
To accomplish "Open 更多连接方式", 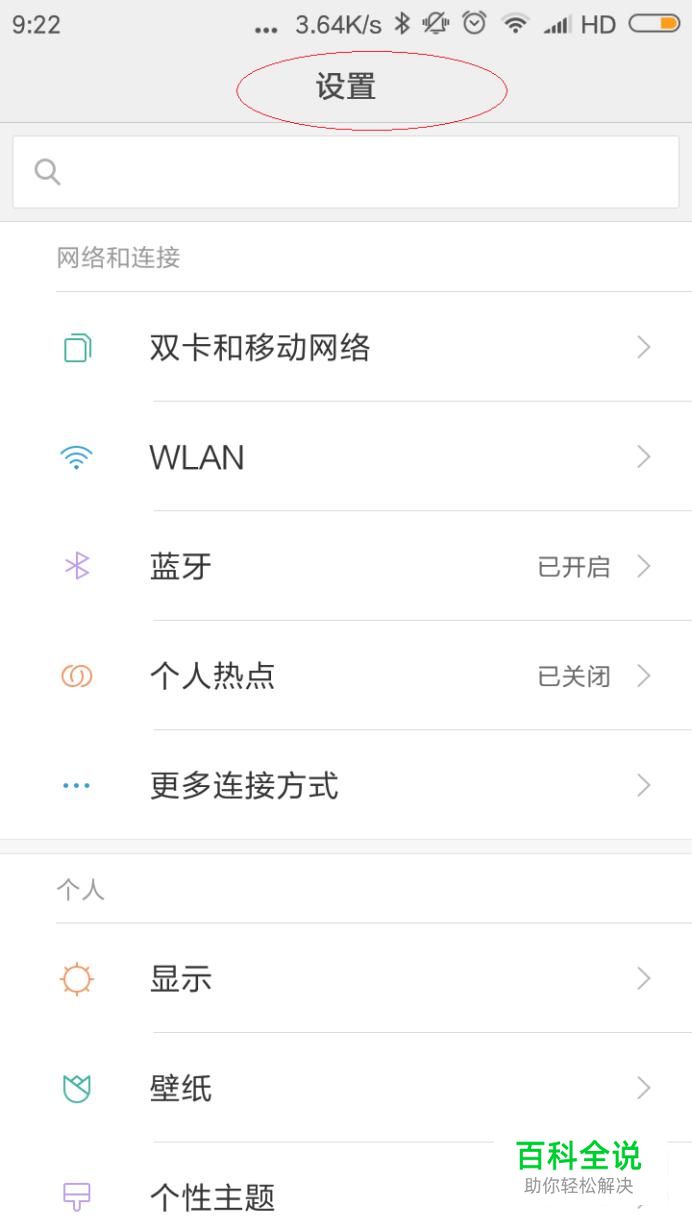I will 345,786.
